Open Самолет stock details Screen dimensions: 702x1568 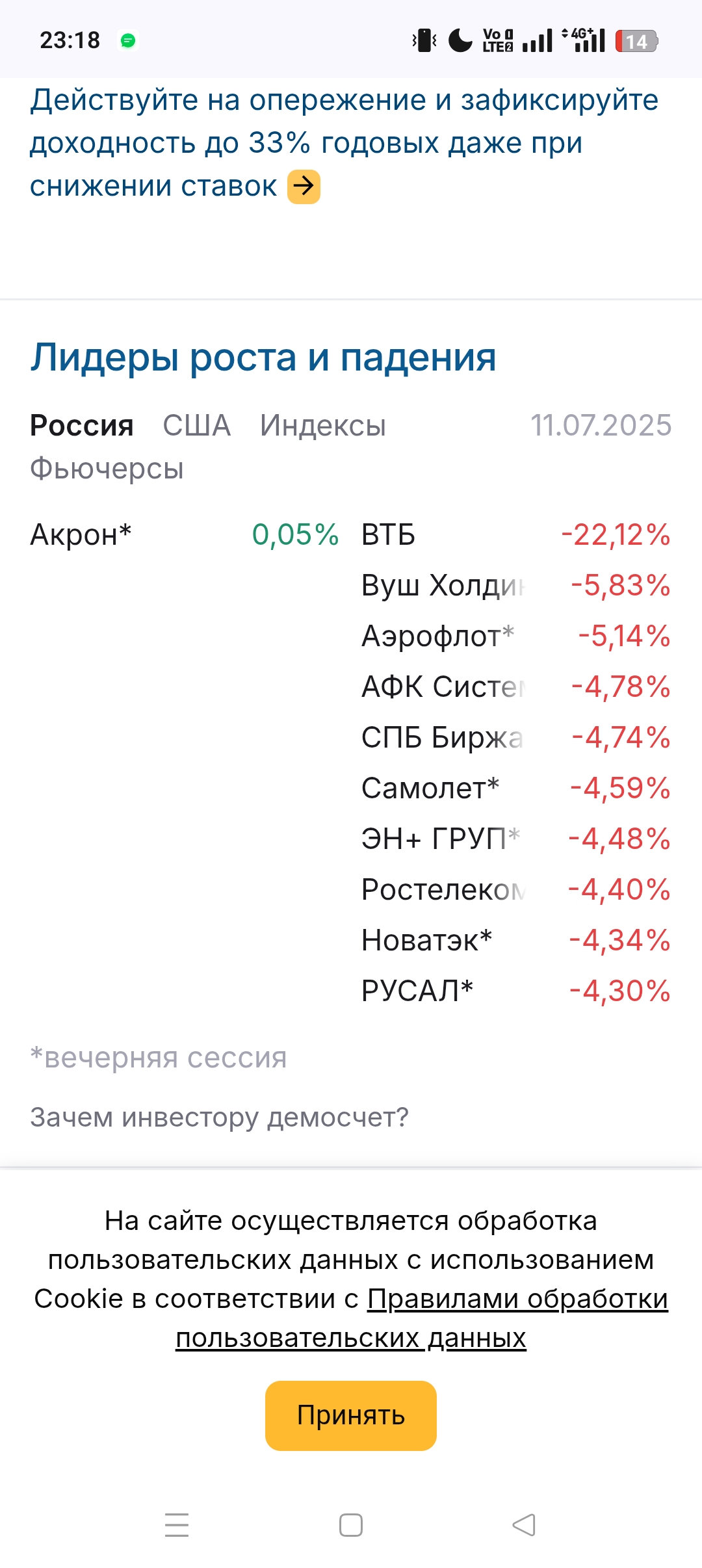pyautogui.click(x=430, y=789)
